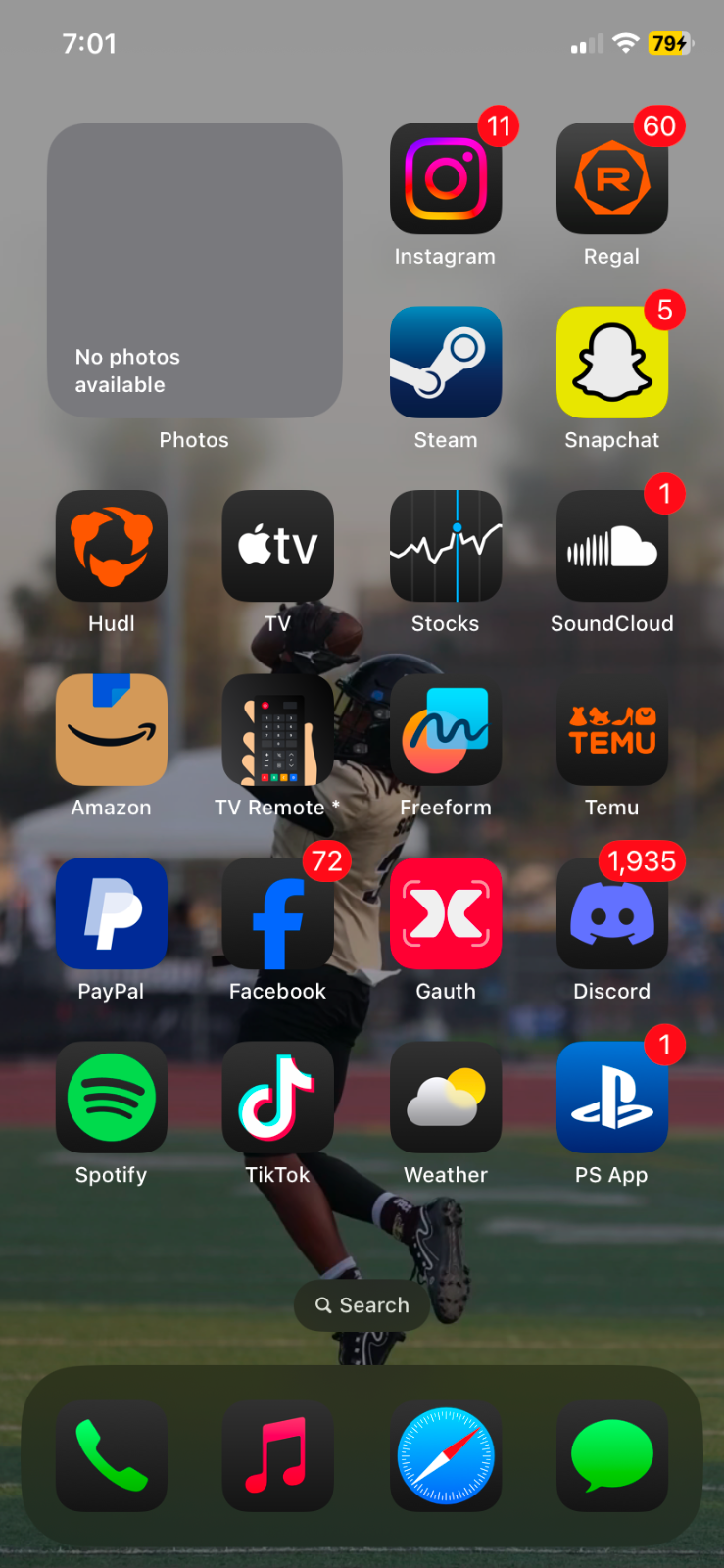
Task: Launch Discord
Action: tap(612, 913)
